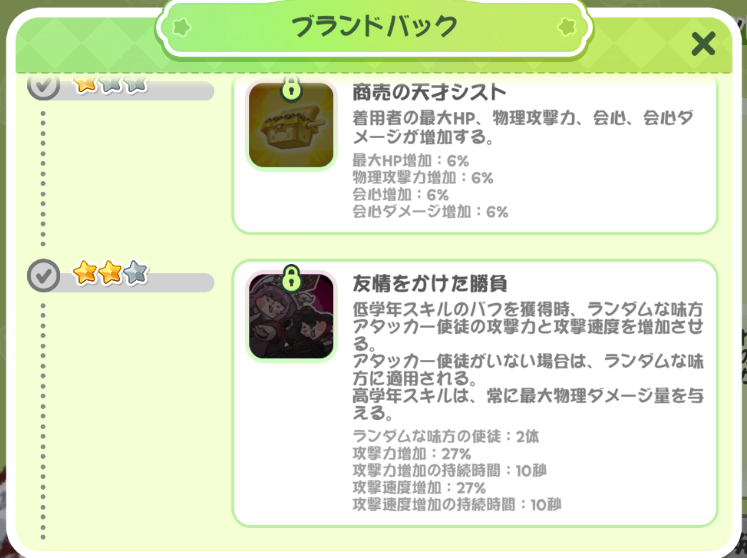Tap the checkmark next to the two-star rank

pyautogui.click(x=43, y=275)
